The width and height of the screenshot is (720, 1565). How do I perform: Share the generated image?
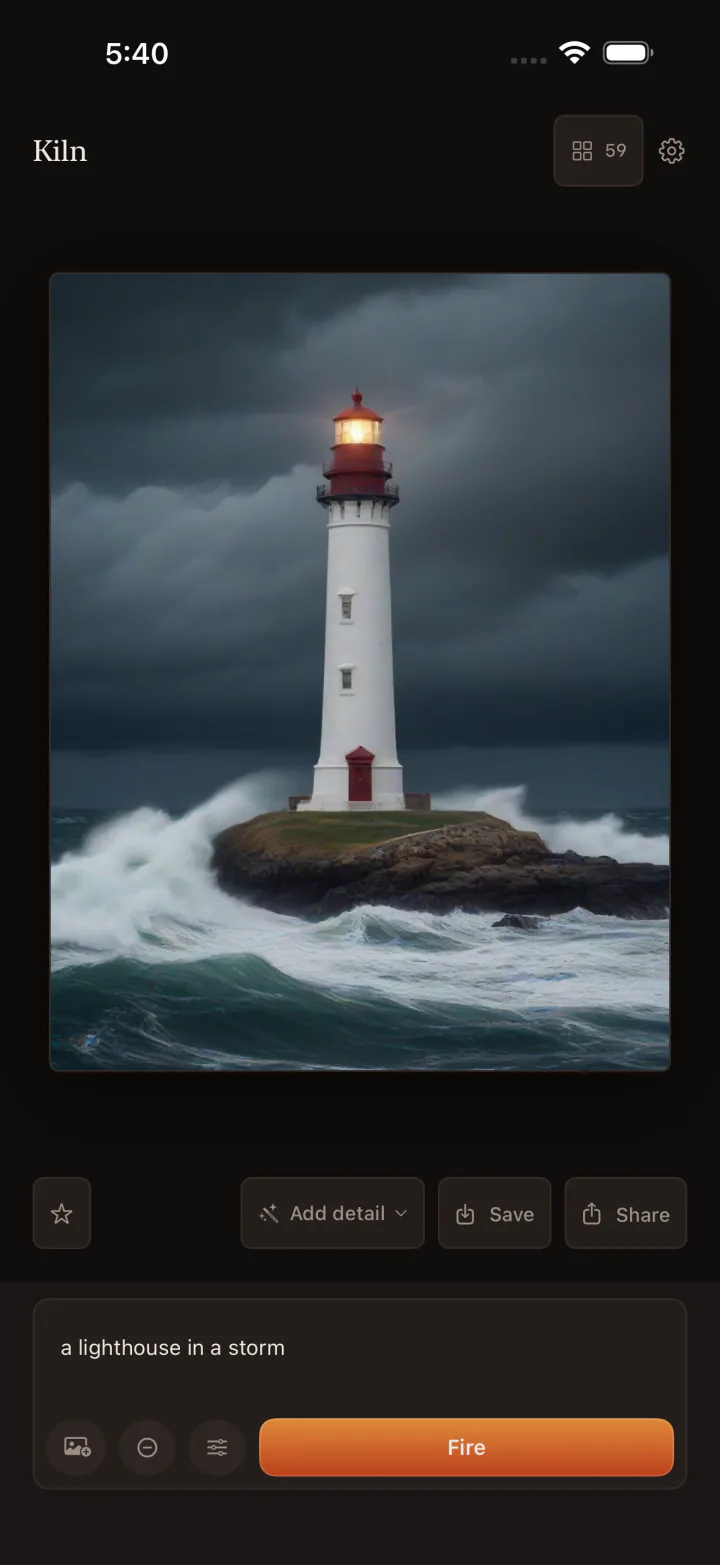(626, 1213)
